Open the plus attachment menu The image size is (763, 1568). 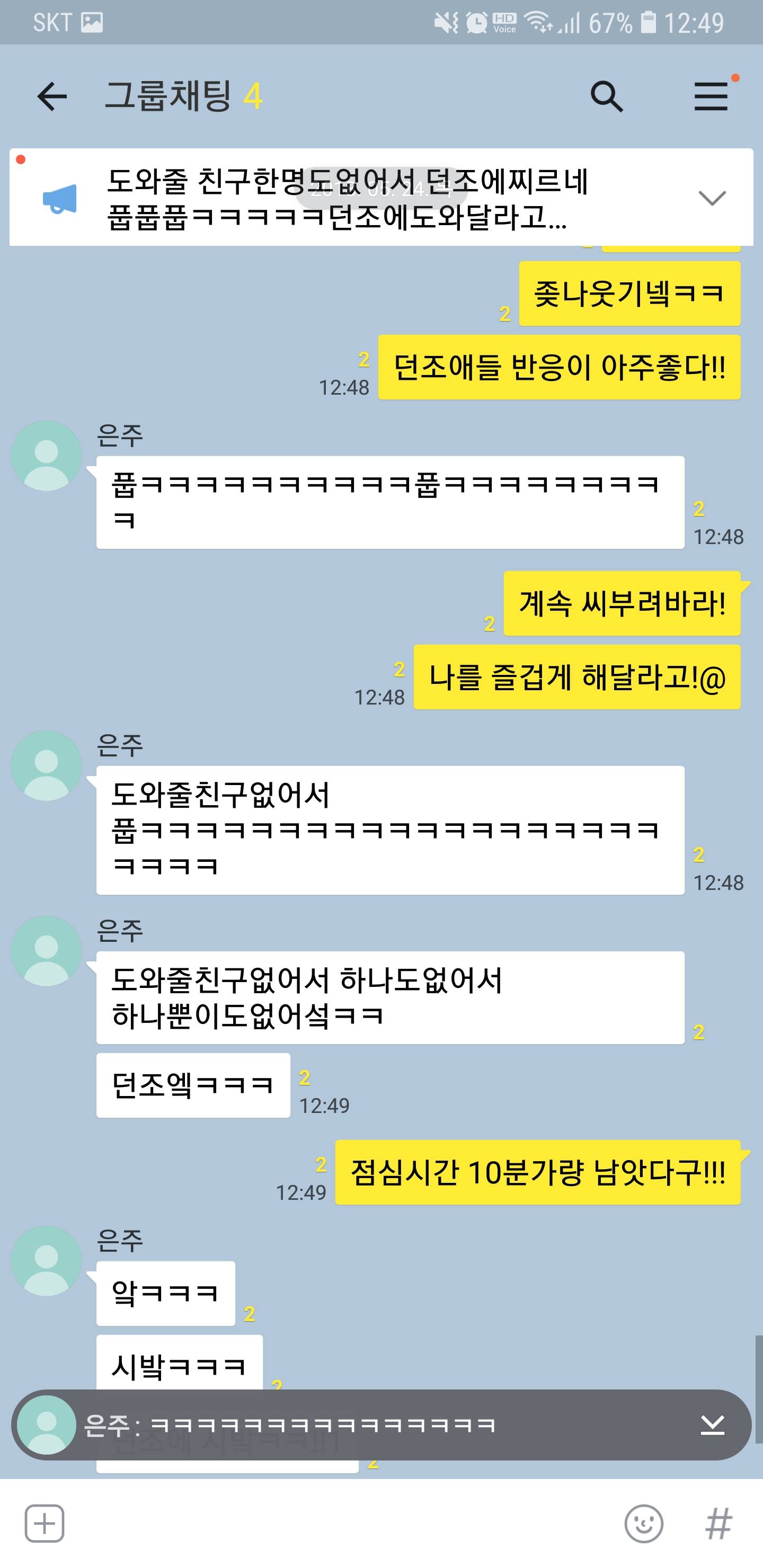click(45, 1524)
